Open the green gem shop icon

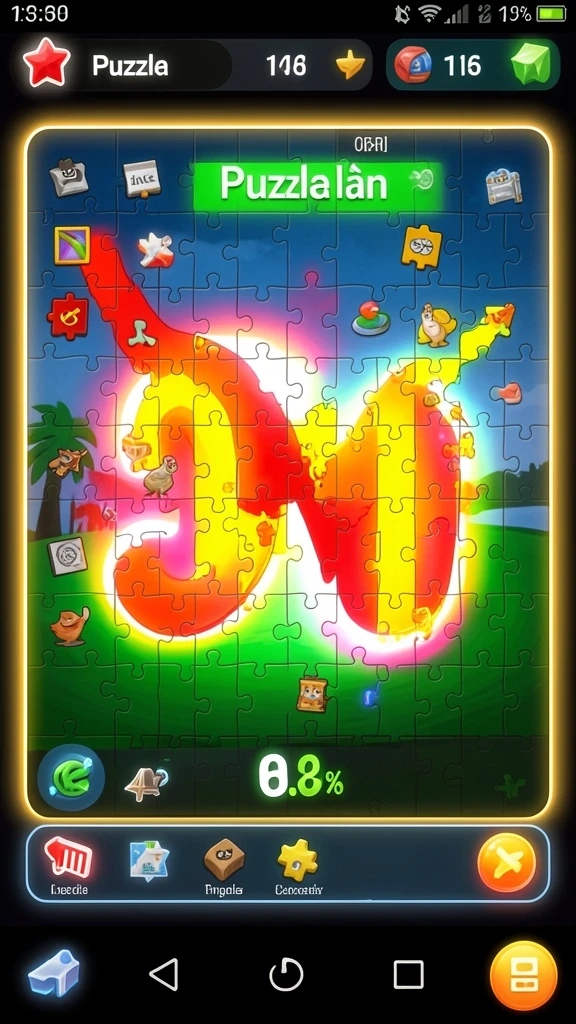(530, 65)
